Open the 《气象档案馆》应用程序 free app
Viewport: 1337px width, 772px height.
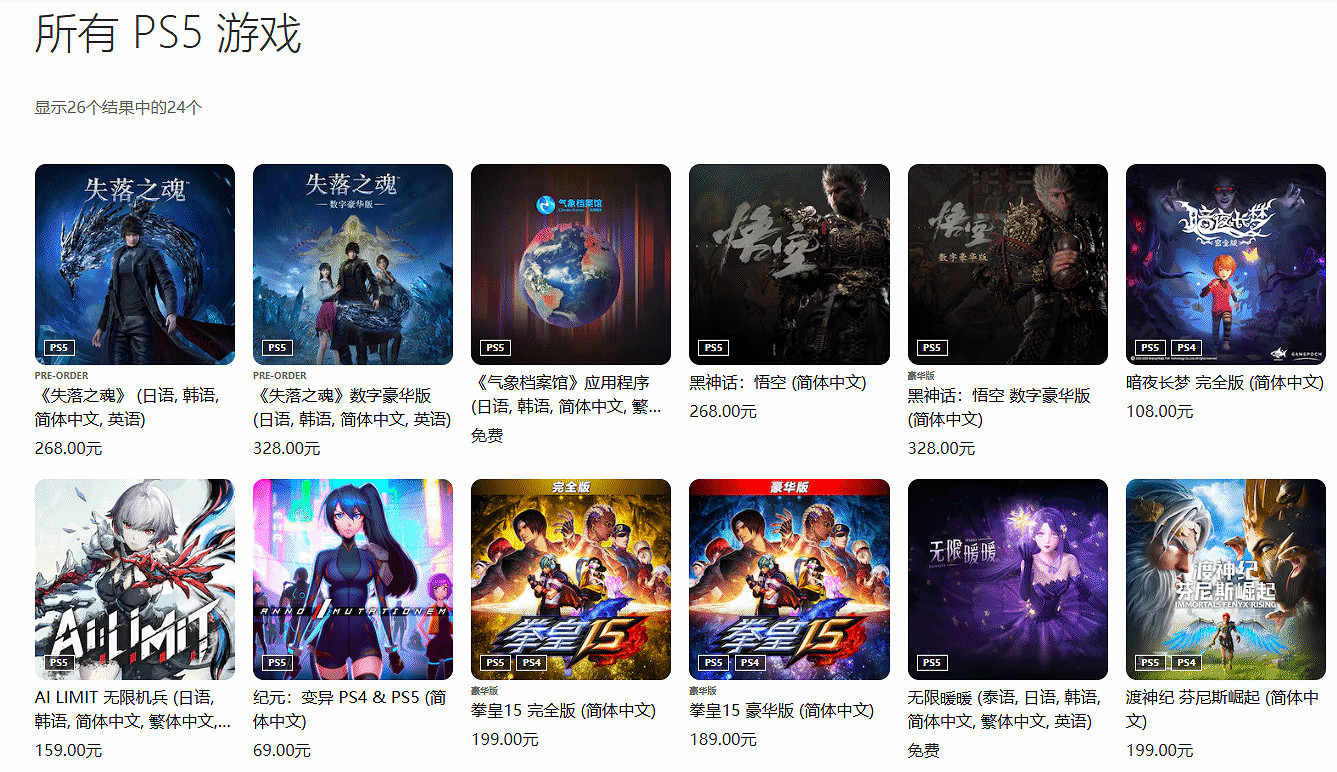click(x=571, y=264)
